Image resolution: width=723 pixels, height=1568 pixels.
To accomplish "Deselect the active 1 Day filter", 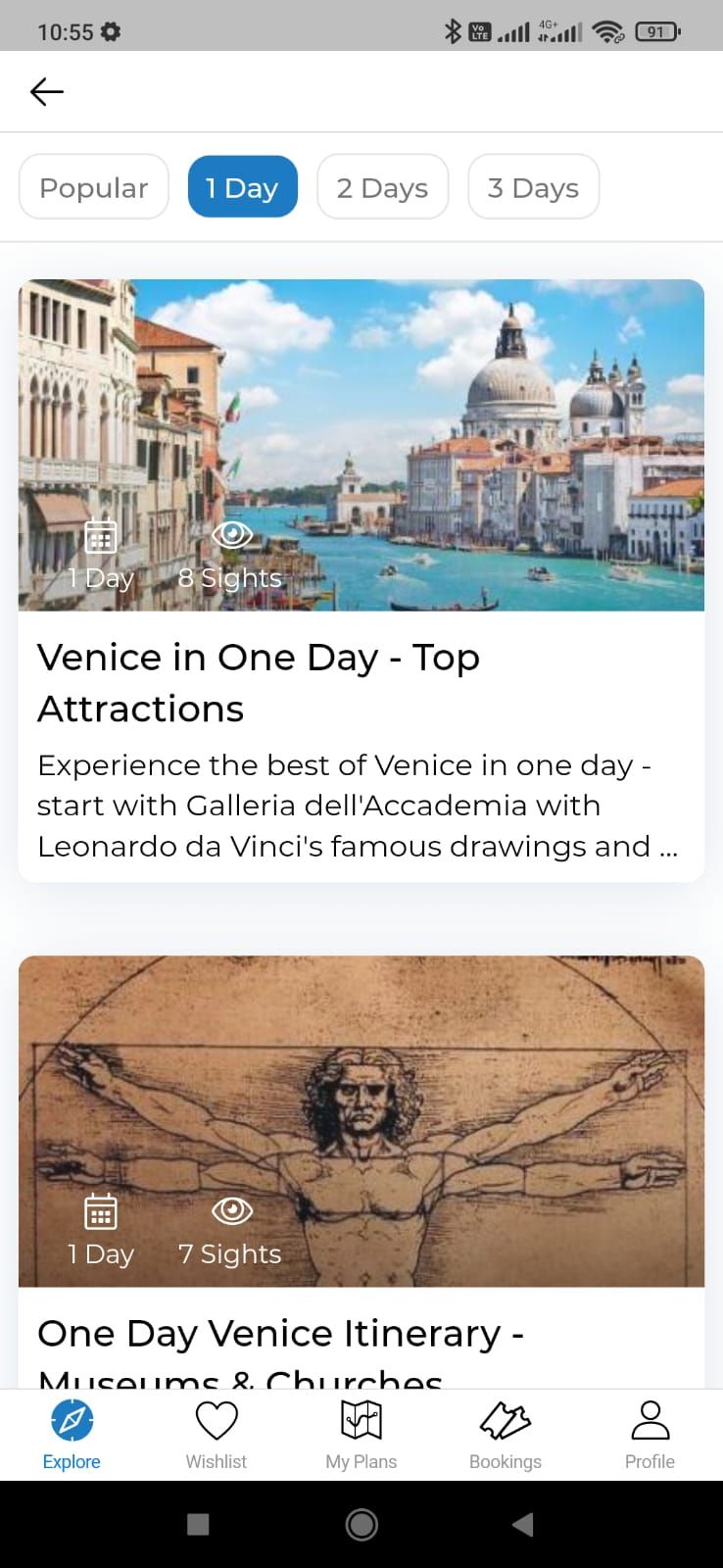I will point(242,186).
